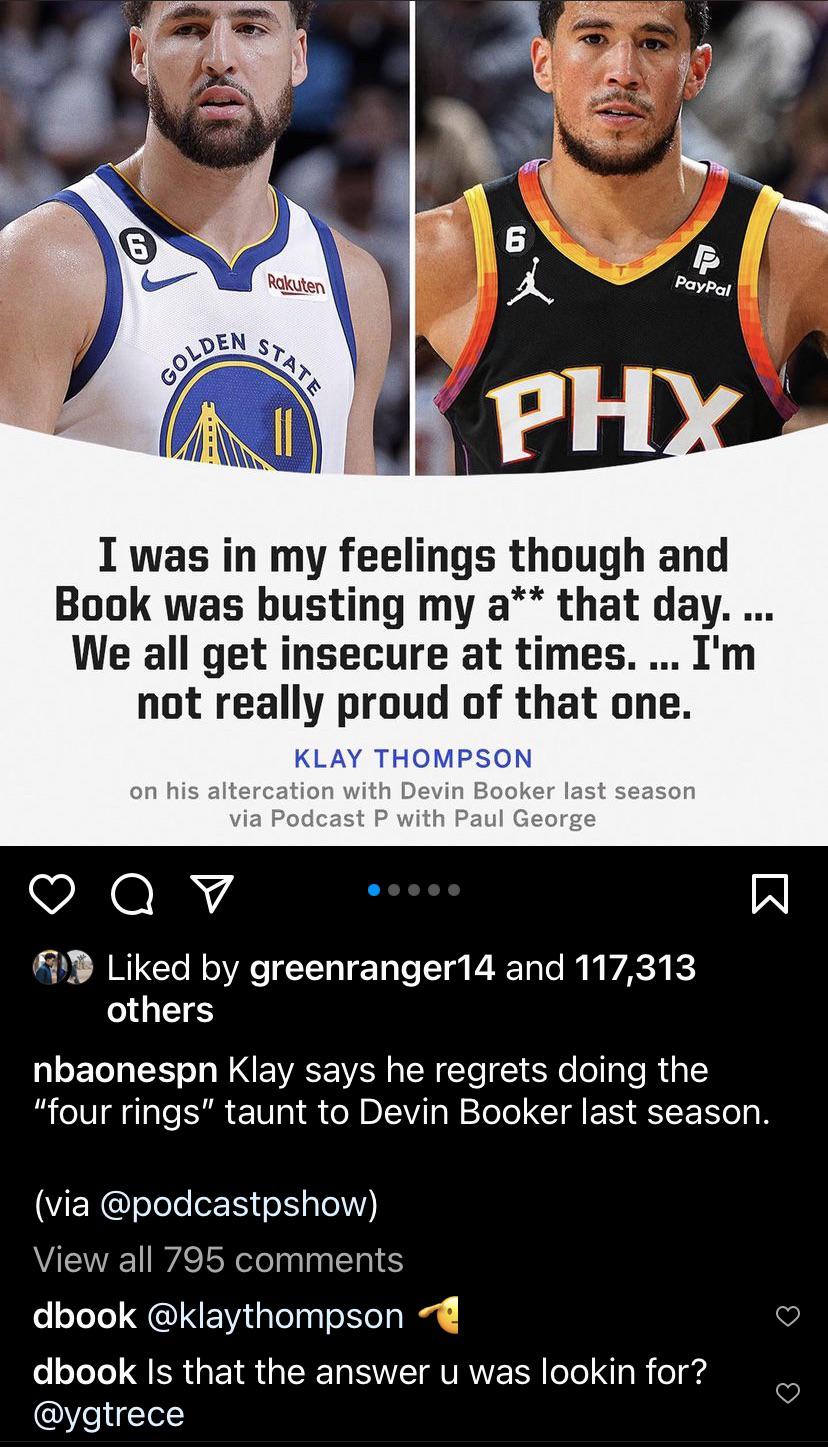Open the @ygtrece mention
The width and height of the screenshot is (828, 1447).
[x=109, y=1414]
